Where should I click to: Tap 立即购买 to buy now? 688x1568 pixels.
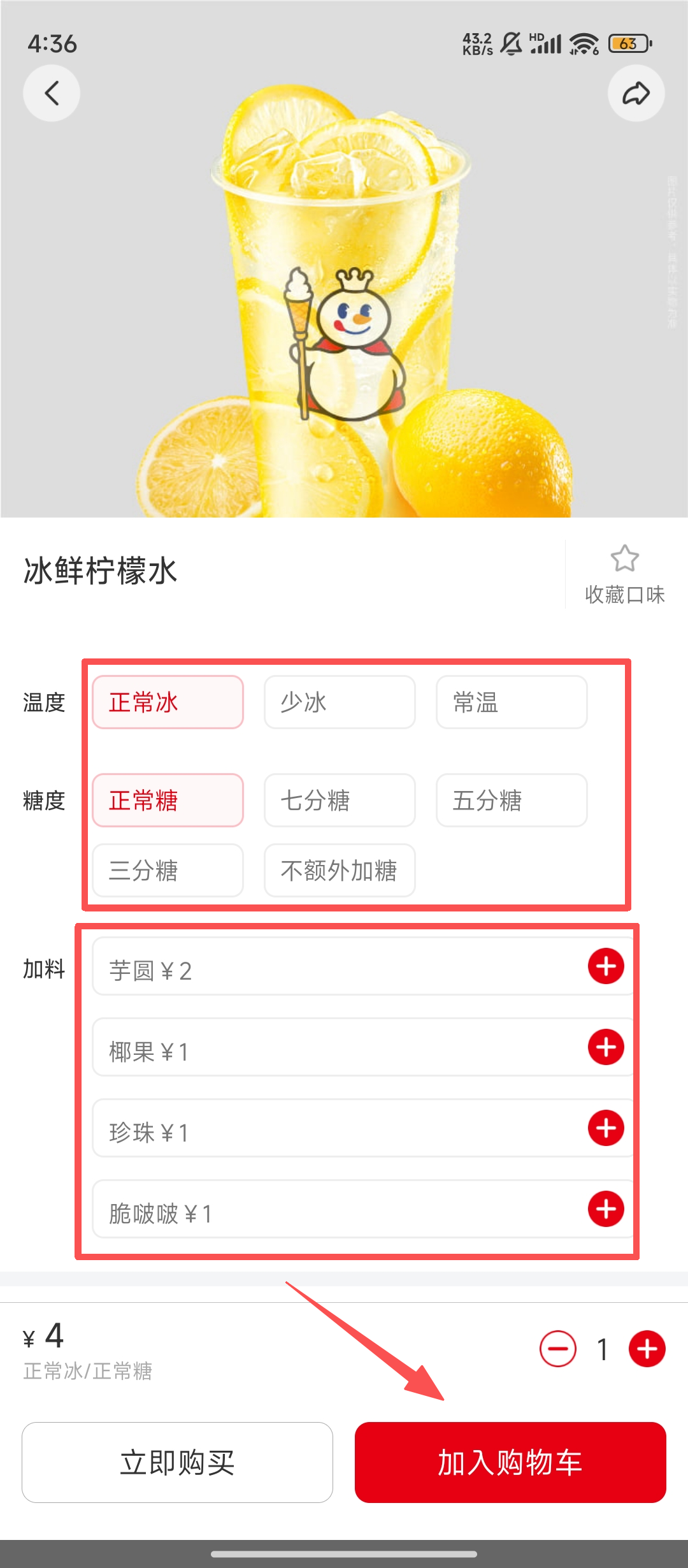click(x=177, y=1462)
